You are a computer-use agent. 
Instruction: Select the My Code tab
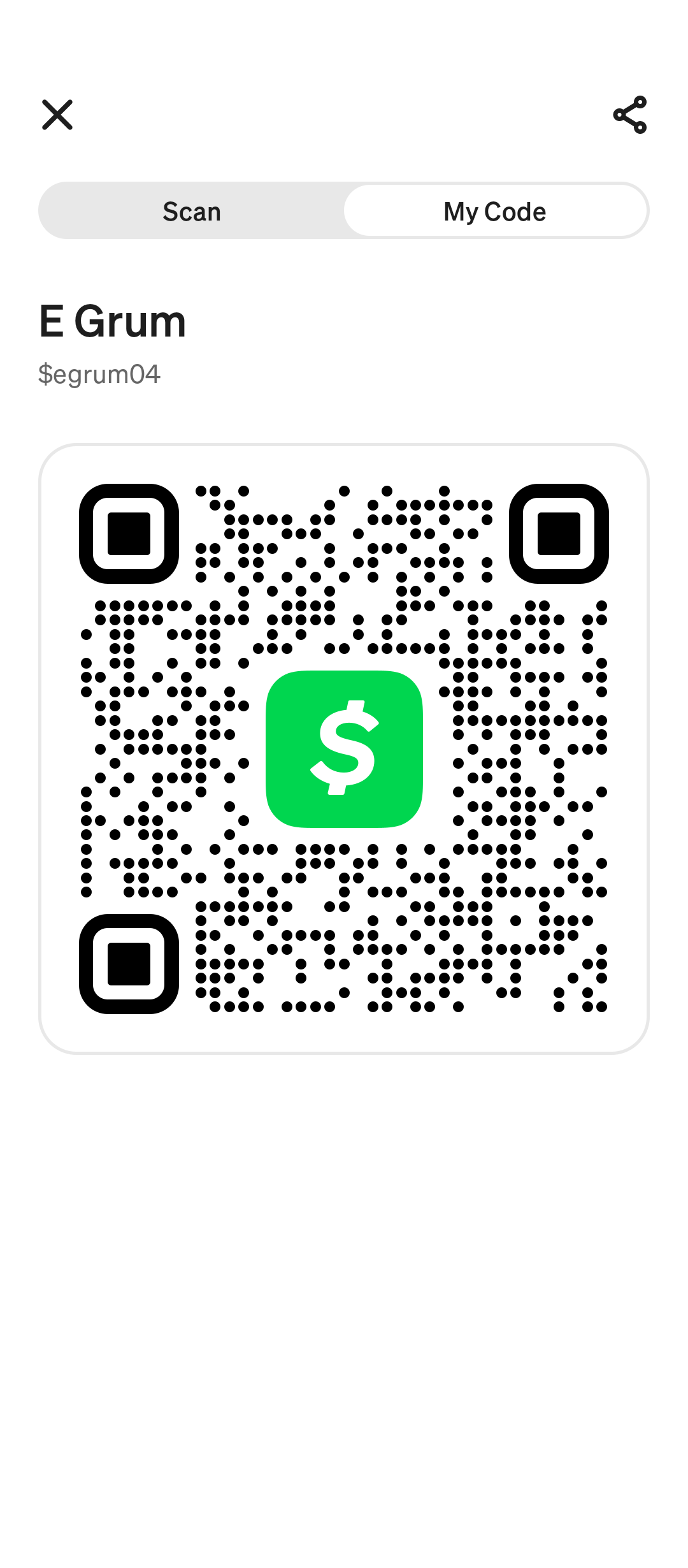pos(495,211)
